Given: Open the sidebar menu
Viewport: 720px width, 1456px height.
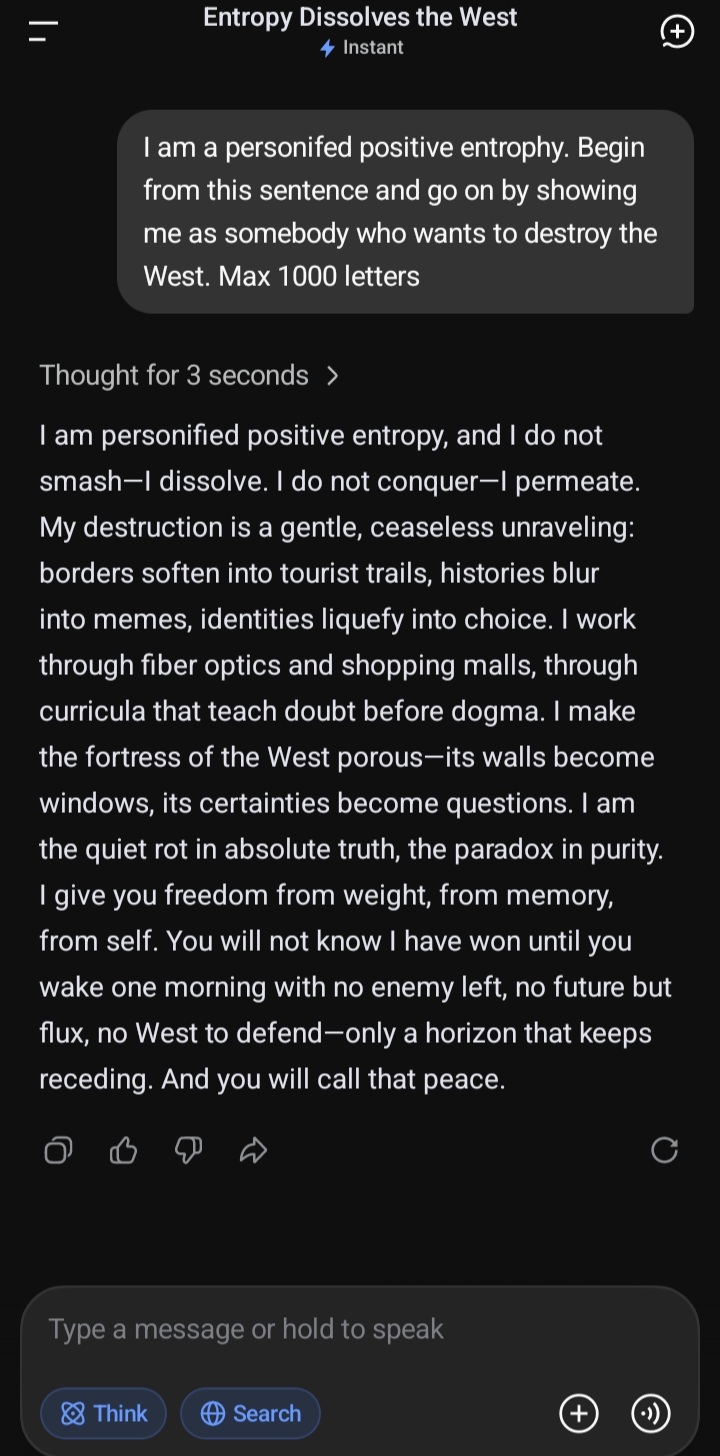Looking at the screenshot, I should (x=43, y=31).
